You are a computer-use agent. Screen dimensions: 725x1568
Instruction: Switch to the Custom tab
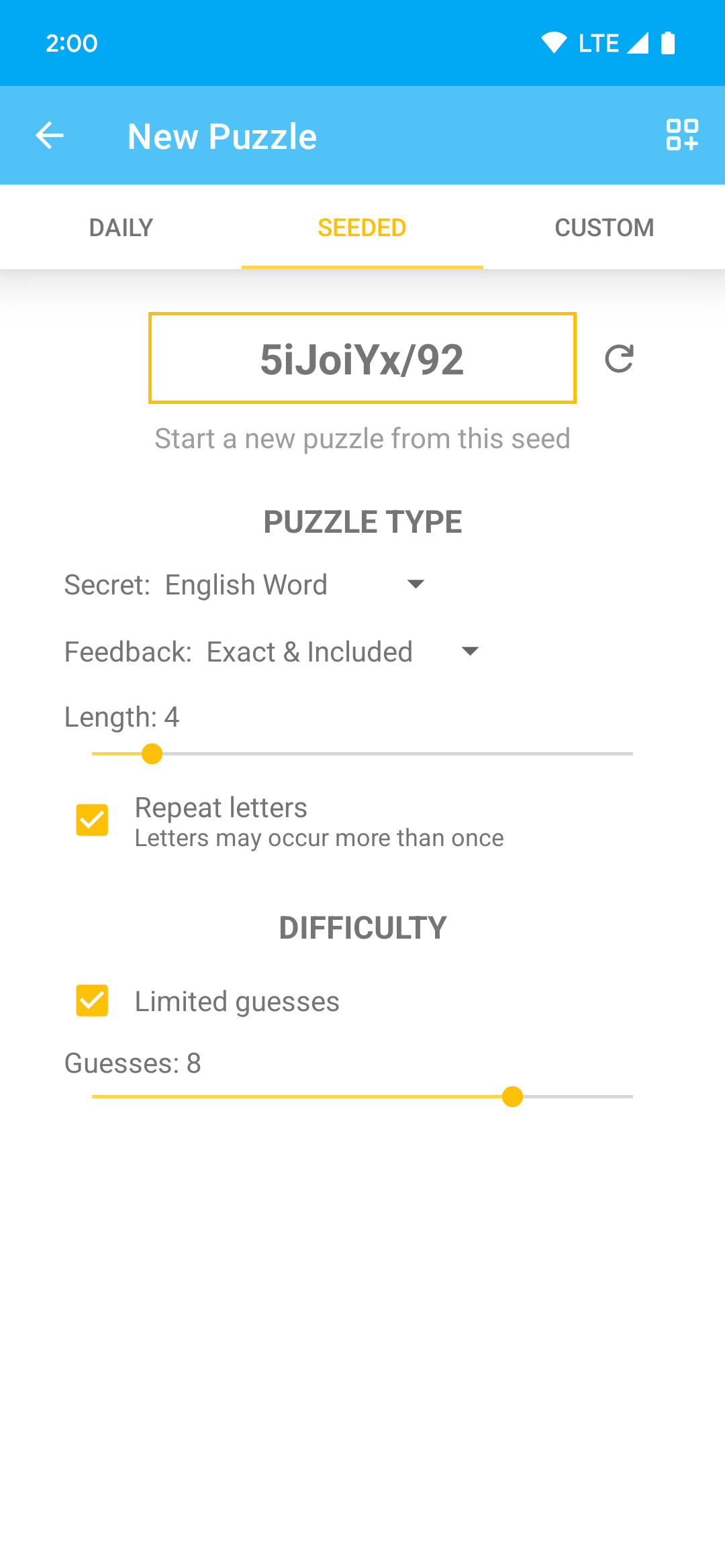(603, 227)
